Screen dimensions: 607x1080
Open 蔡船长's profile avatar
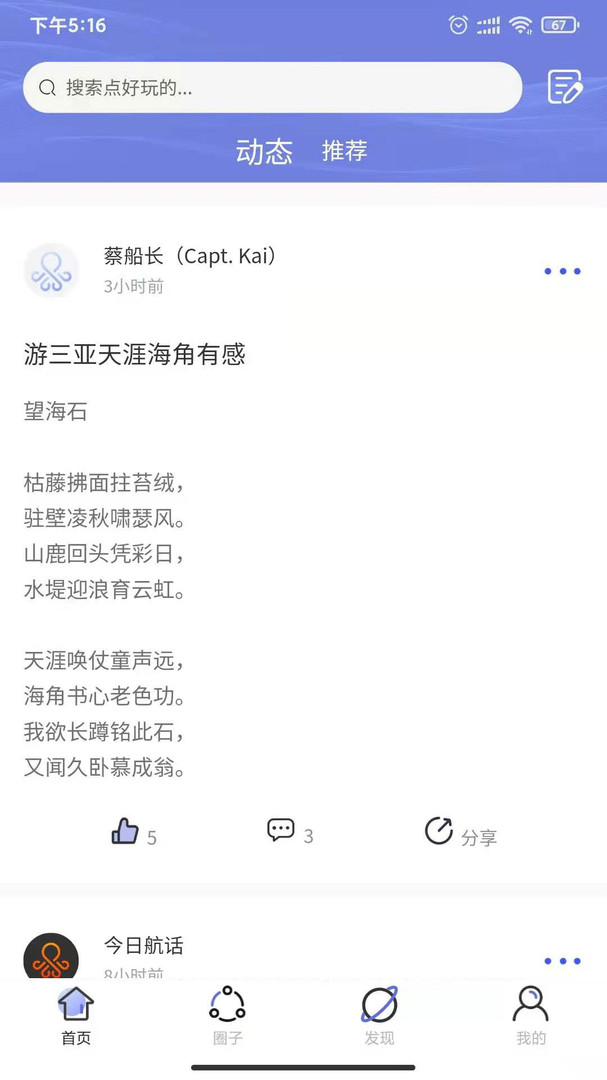[x=51, y=270]
